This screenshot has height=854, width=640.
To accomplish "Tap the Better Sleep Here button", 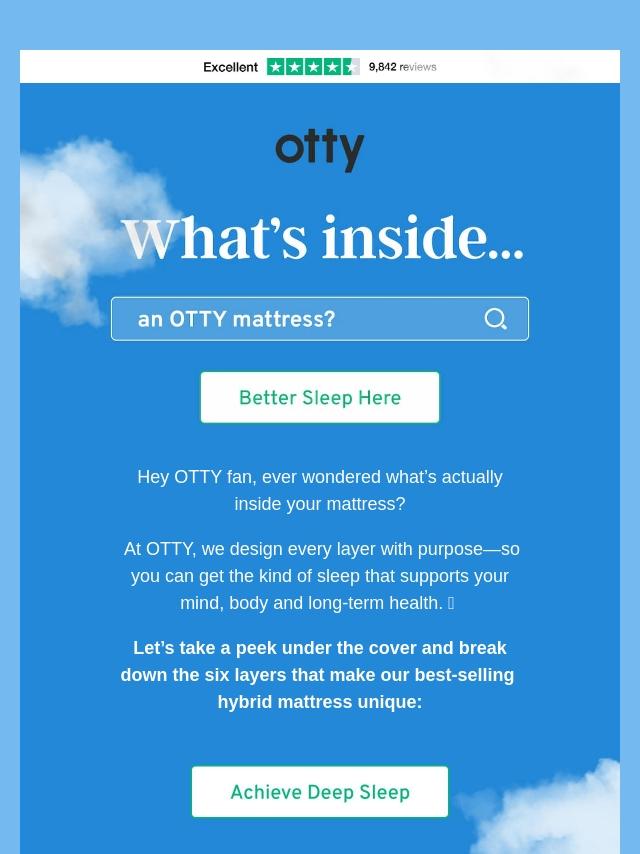I will (x=320, y=397).
